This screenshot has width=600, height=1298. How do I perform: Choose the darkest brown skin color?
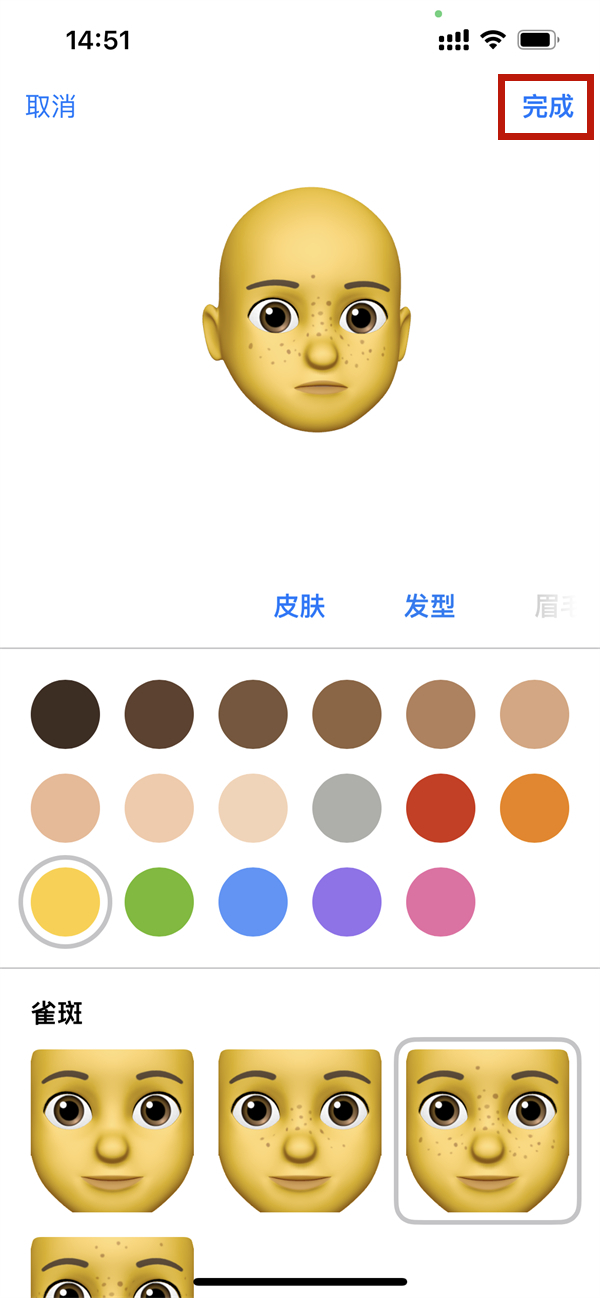coord(65,715)
